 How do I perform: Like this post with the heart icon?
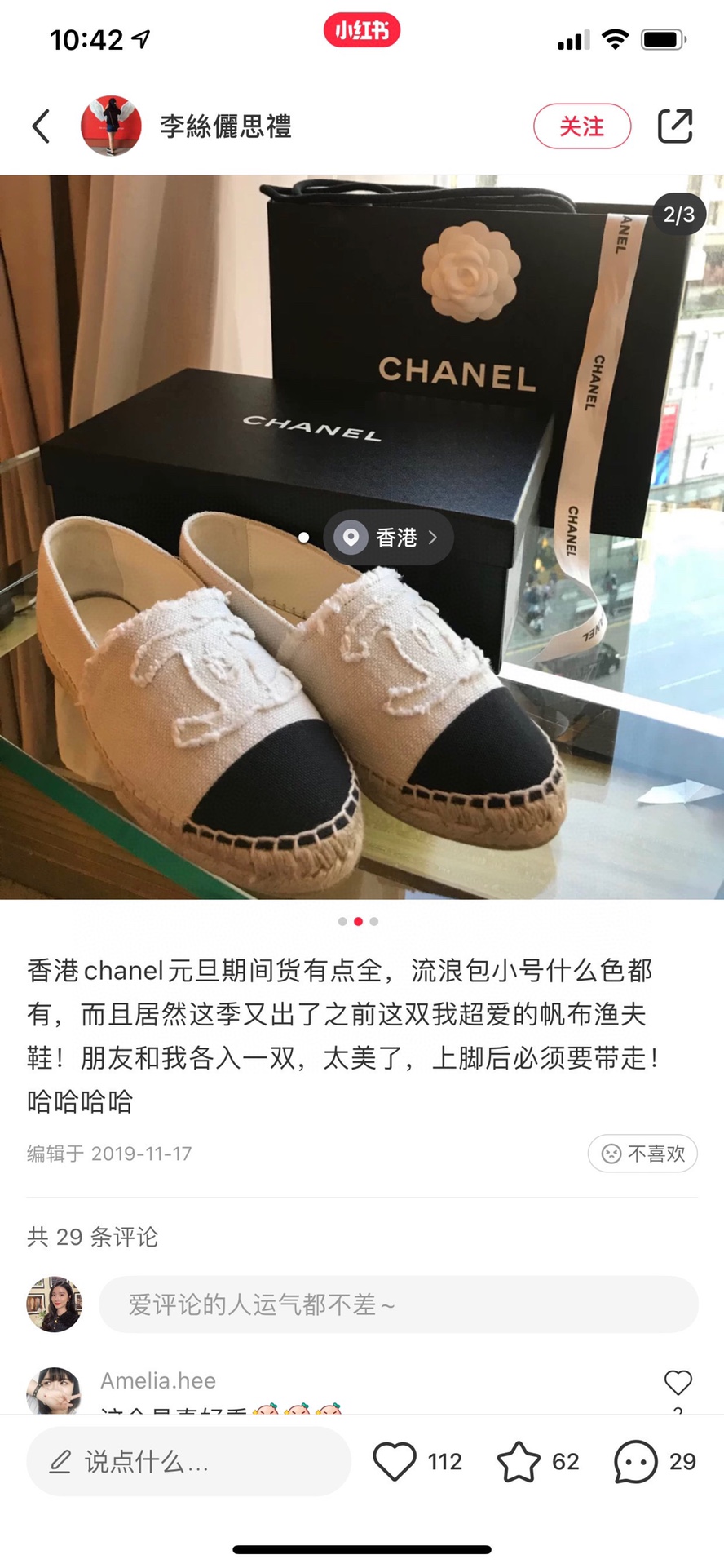point(395,1462)
